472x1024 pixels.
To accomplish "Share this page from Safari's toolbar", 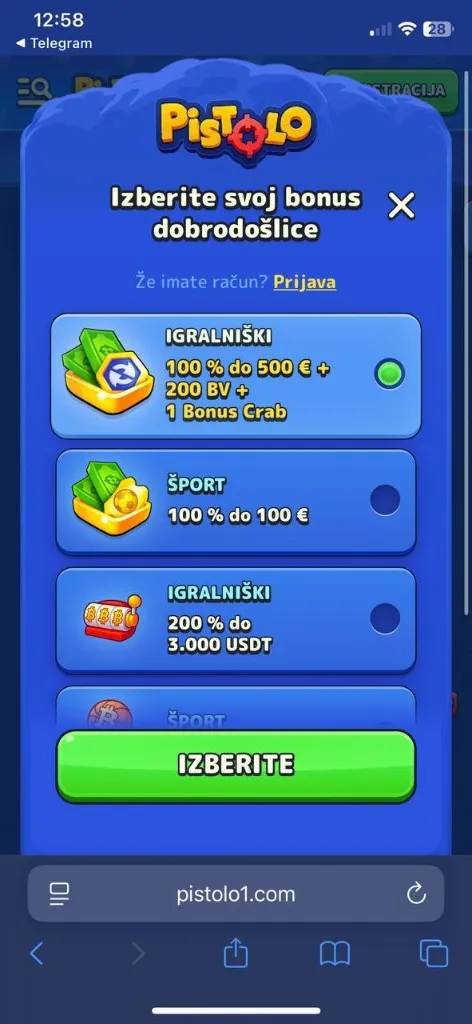I will tap(236, 953).
